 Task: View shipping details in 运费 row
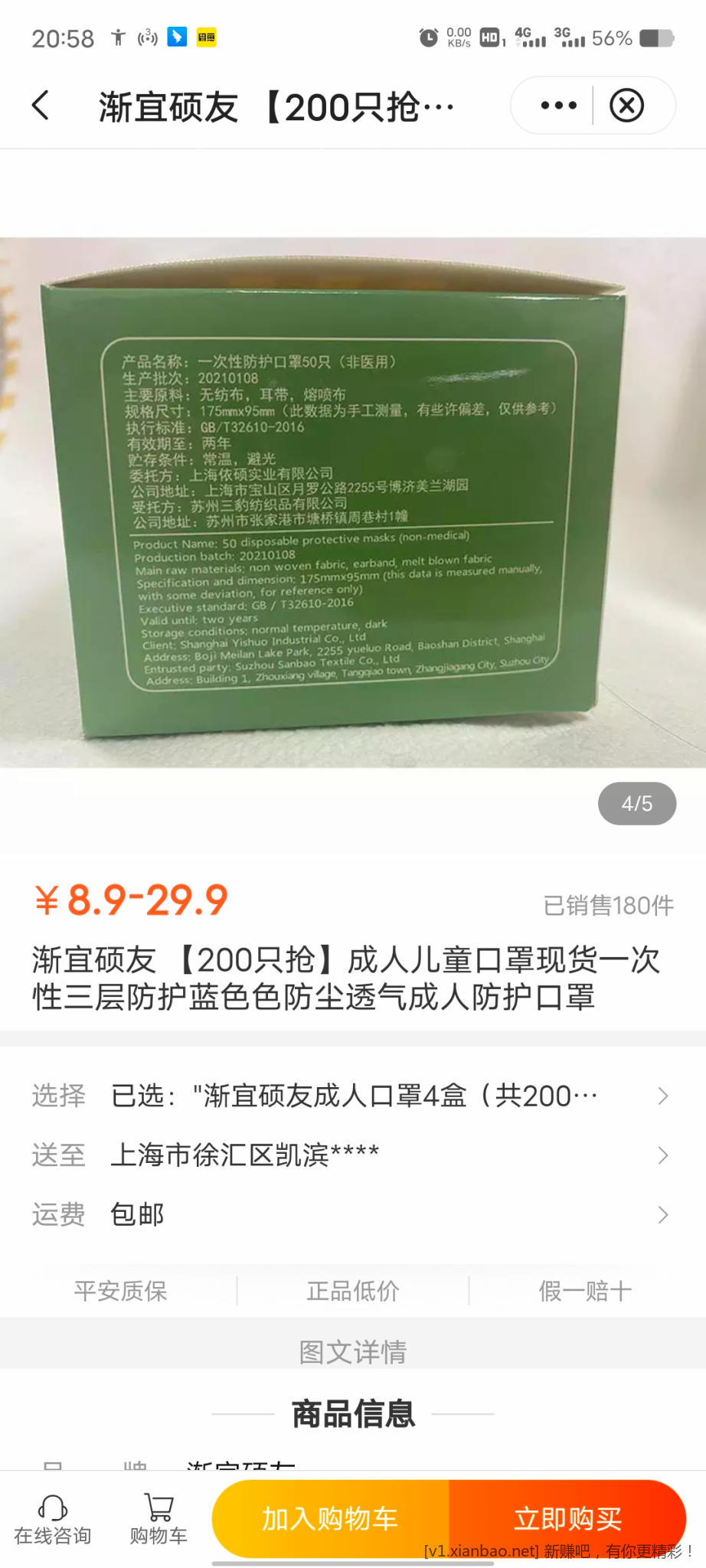point(352,1214)
